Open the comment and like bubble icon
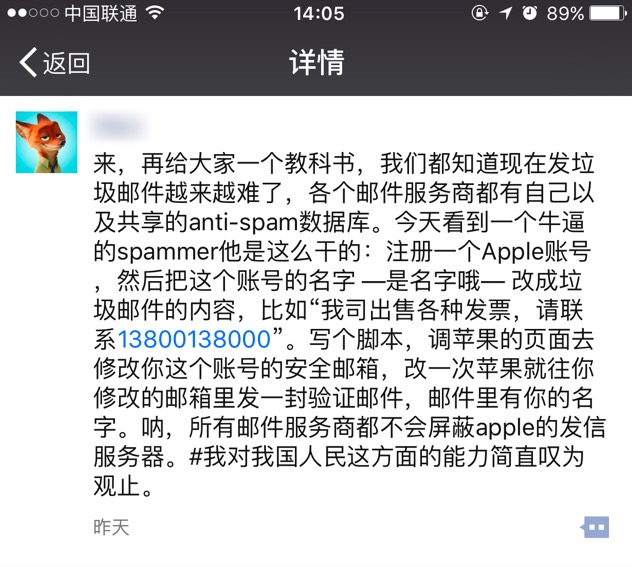This screenshot has width=632, height=567. [x=596, y=526]
